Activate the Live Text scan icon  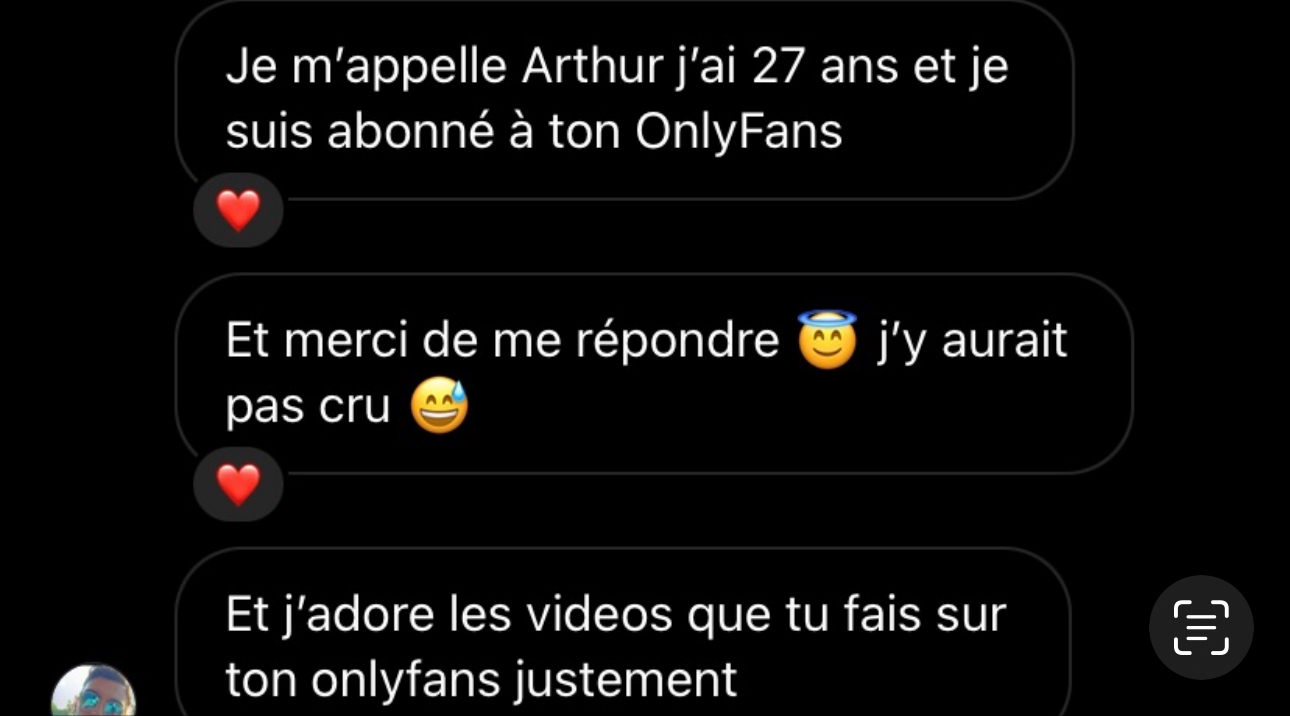point(1200,628)
